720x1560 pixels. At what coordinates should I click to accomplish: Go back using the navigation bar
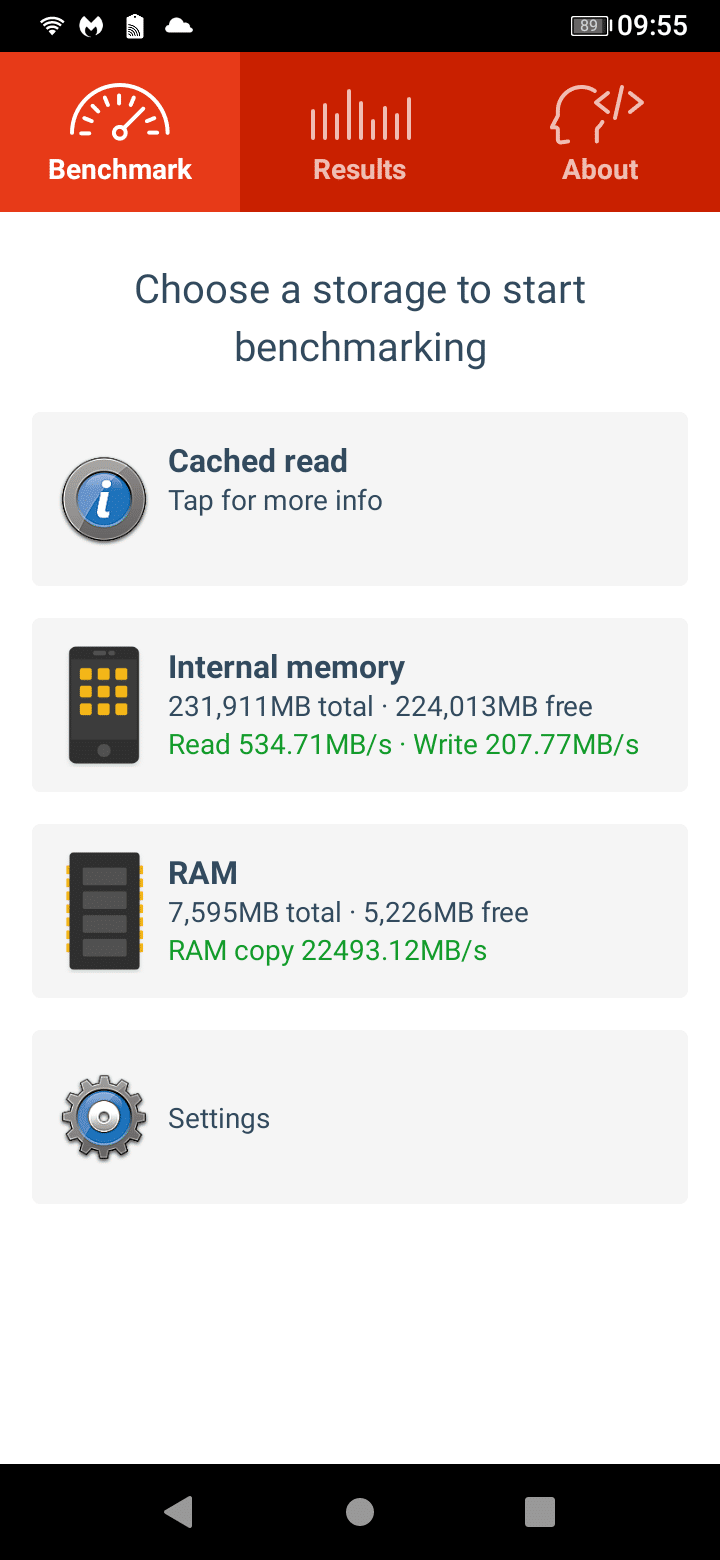[x=179, y=1512]
